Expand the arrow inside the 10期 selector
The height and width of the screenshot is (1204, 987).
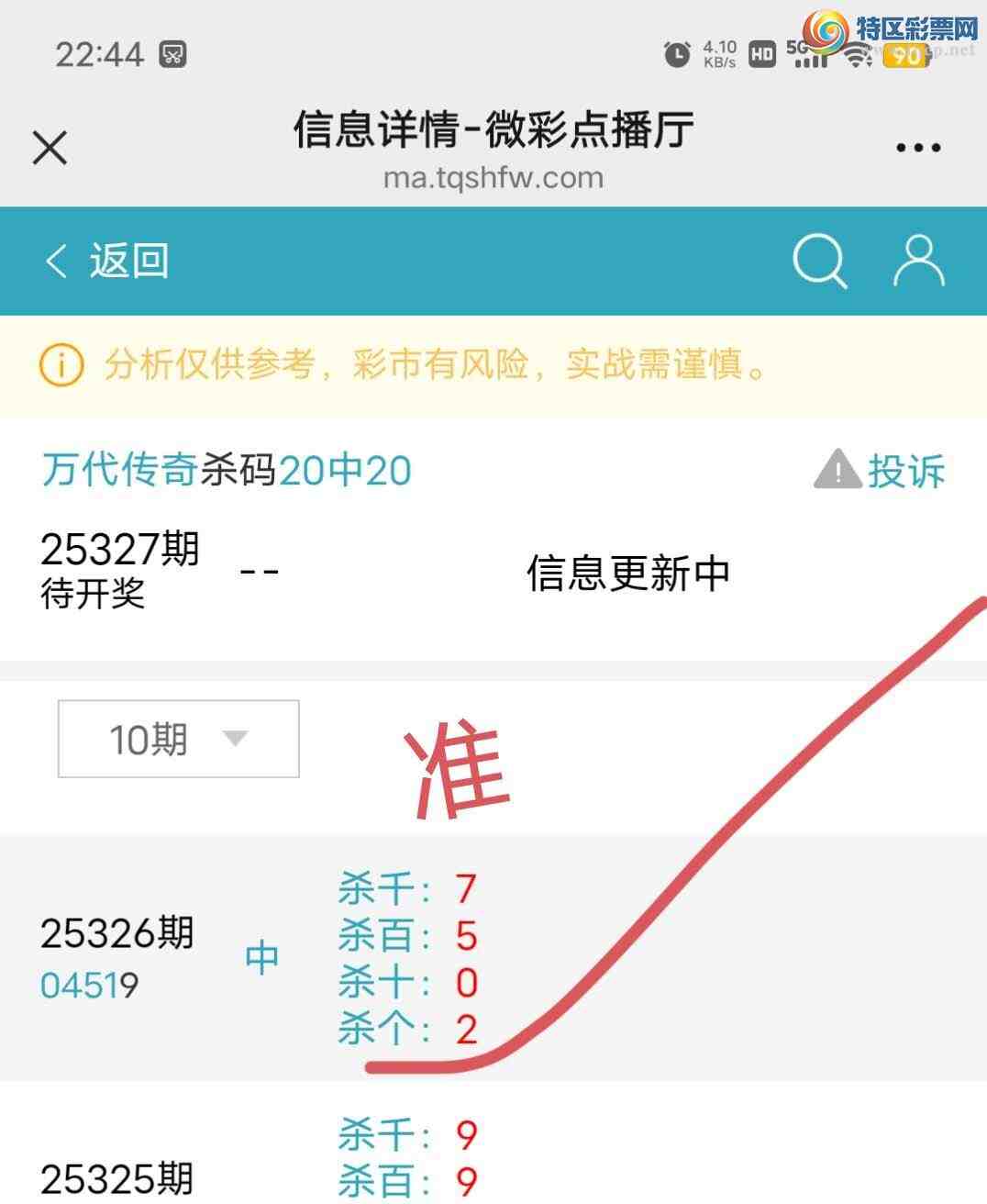[235, 738]
